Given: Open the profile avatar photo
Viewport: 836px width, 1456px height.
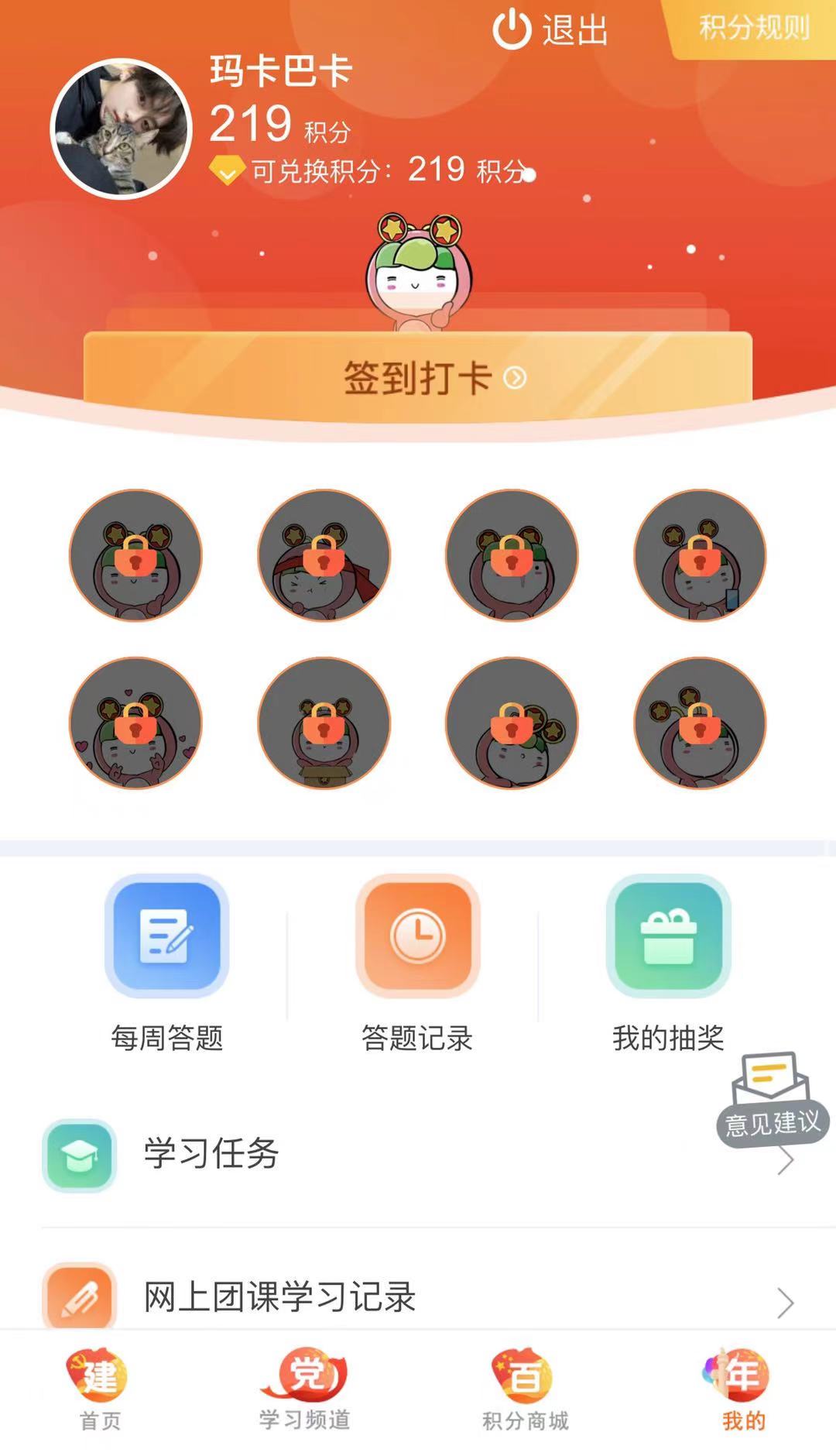Looking at the screenshot, I should pos(122,129).
